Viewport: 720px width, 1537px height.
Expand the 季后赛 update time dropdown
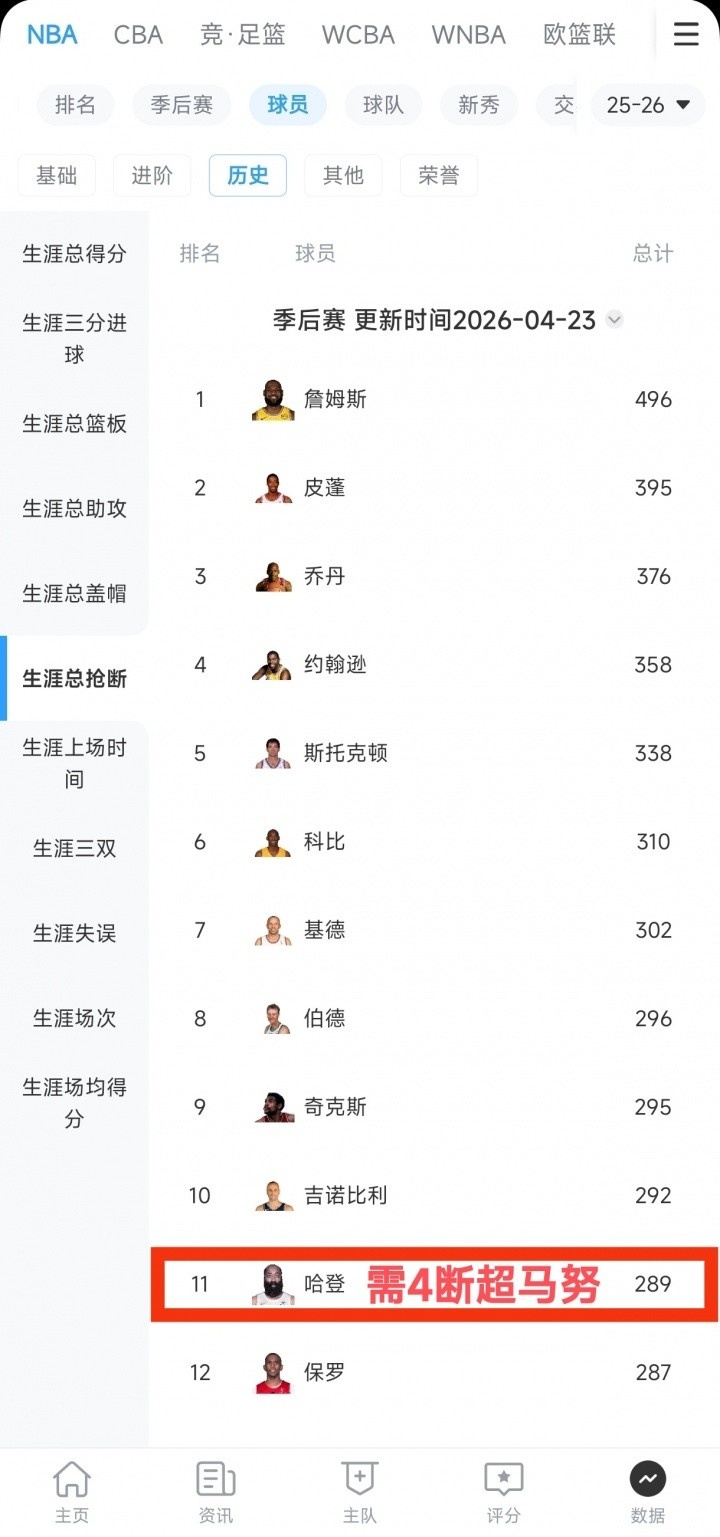615,320
